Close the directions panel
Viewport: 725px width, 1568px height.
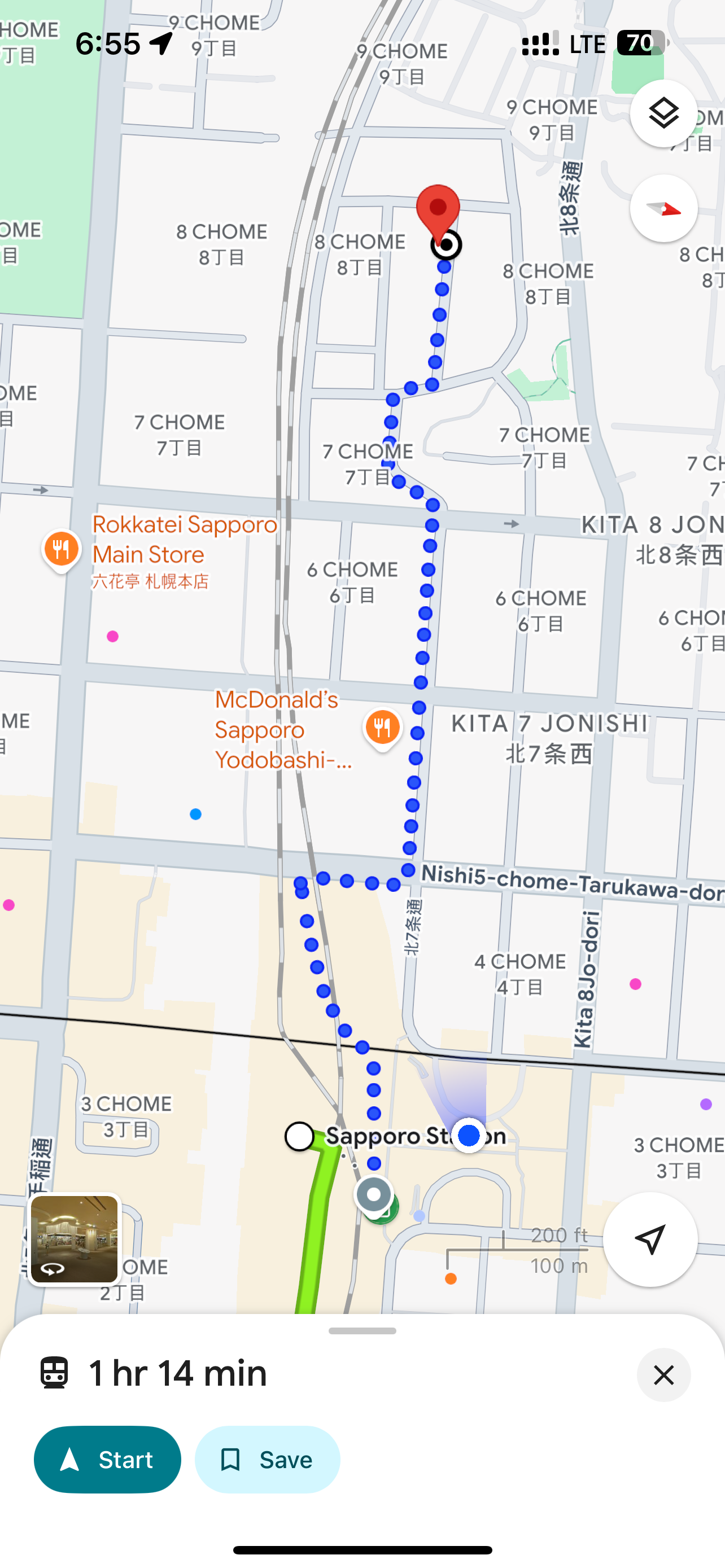663,1374
